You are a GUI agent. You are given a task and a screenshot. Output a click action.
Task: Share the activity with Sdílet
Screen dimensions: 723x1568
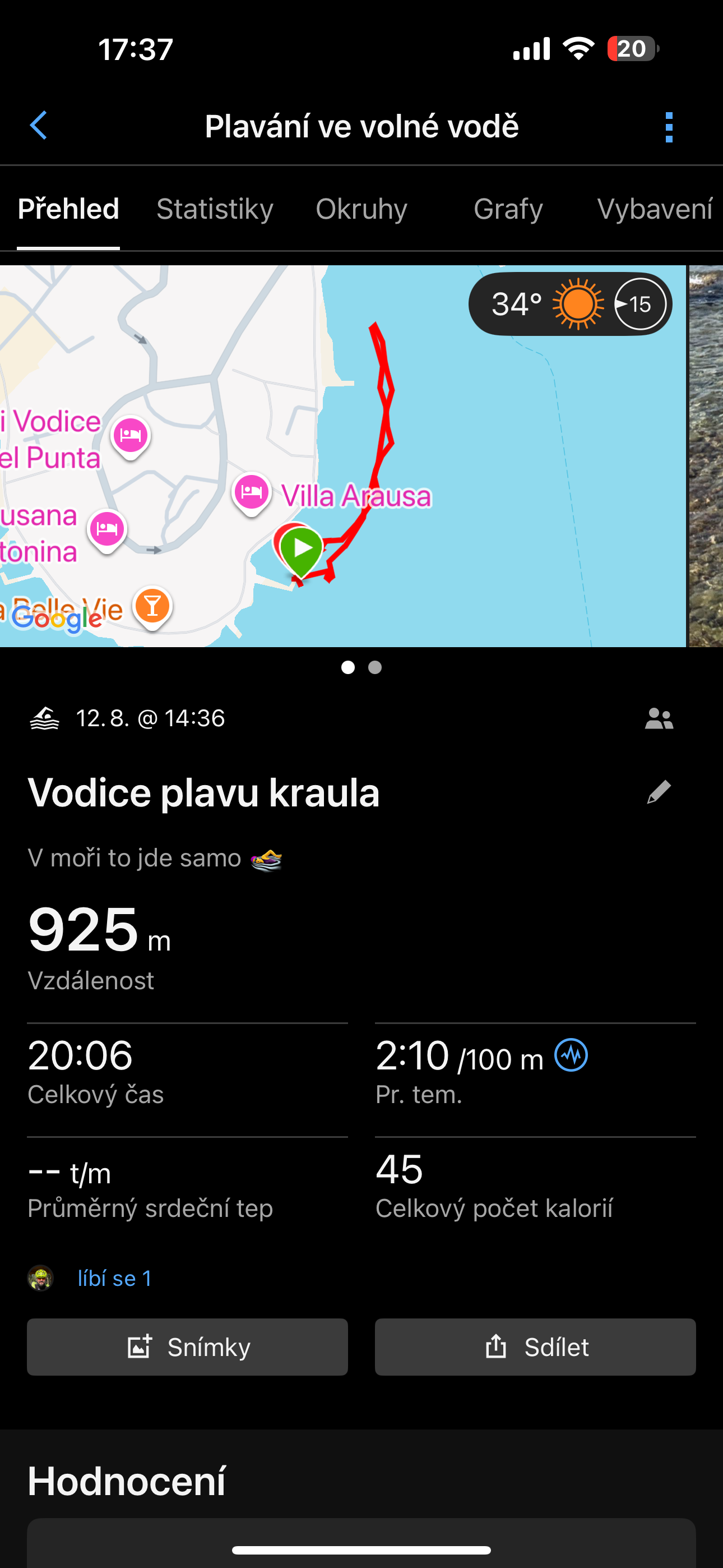tap(535, 1347)
